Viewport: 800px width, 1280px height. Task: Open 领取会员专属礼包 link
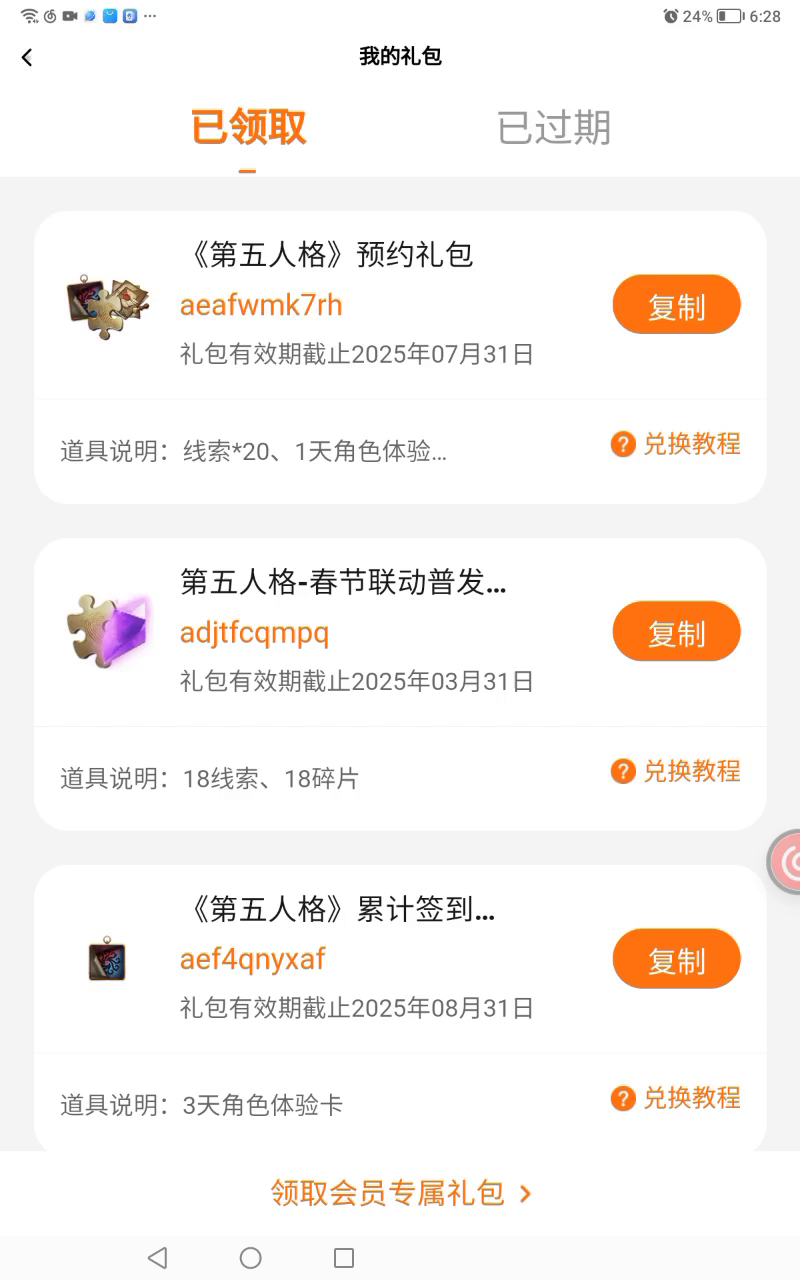400,1192
